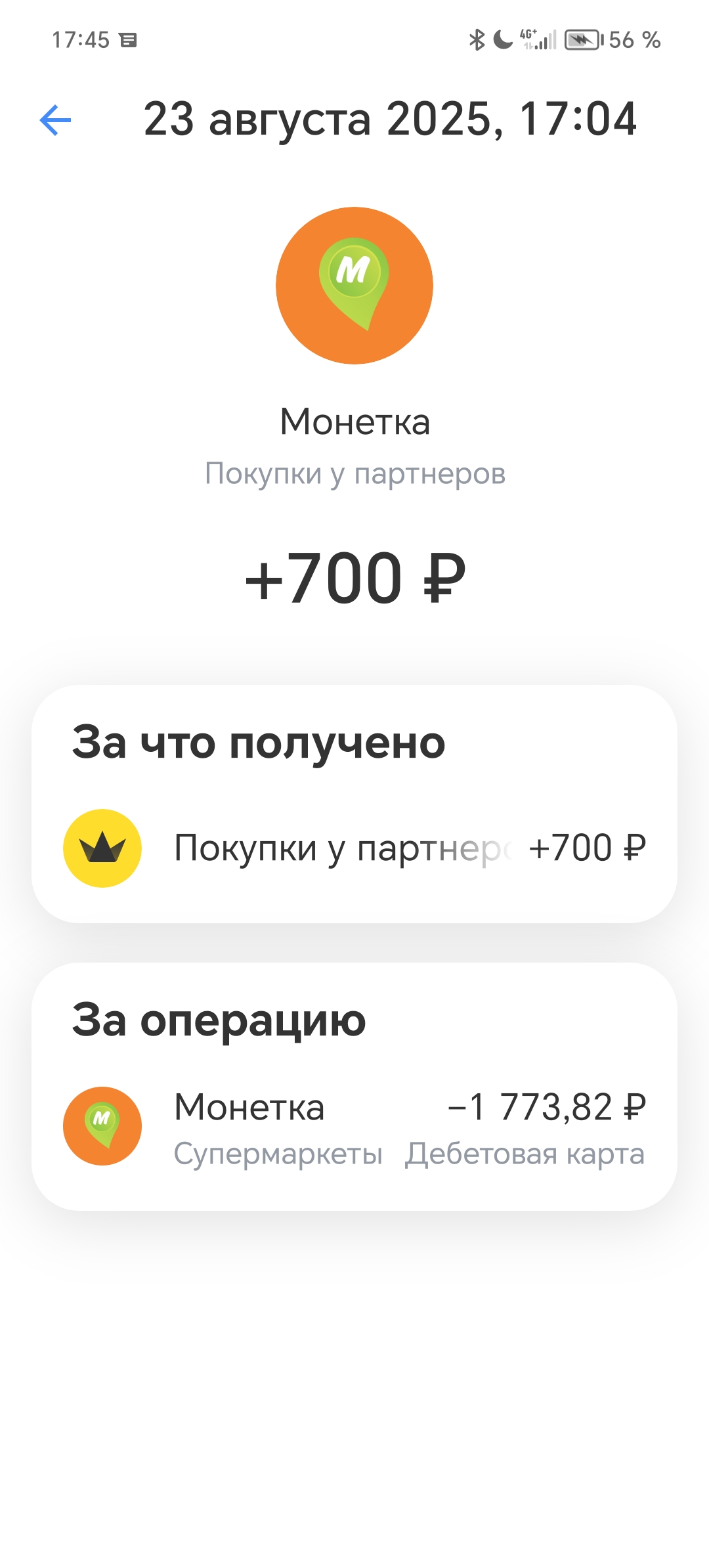Tap the message notification icon near the clock
Viewport: 709px width, 1568px height.
(x=130, y=39)
